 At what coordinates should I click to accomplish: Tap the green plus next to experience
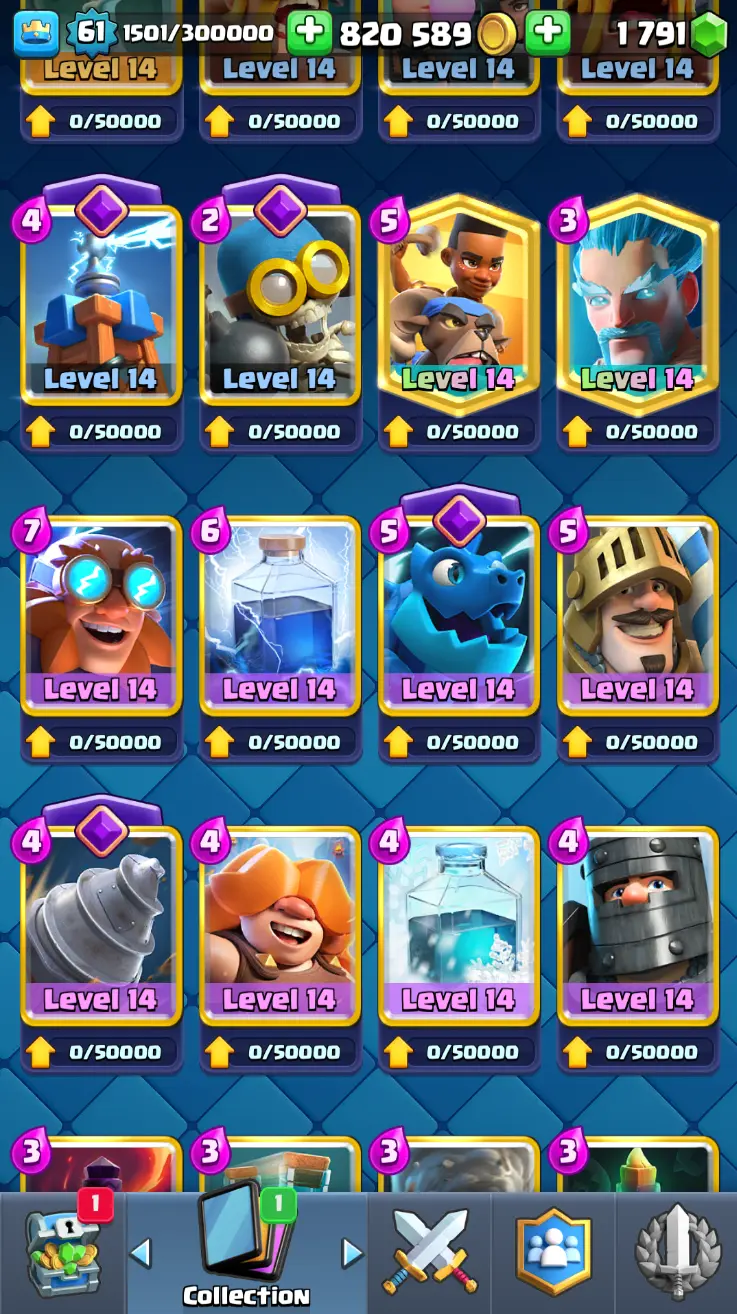pos(309,33)
